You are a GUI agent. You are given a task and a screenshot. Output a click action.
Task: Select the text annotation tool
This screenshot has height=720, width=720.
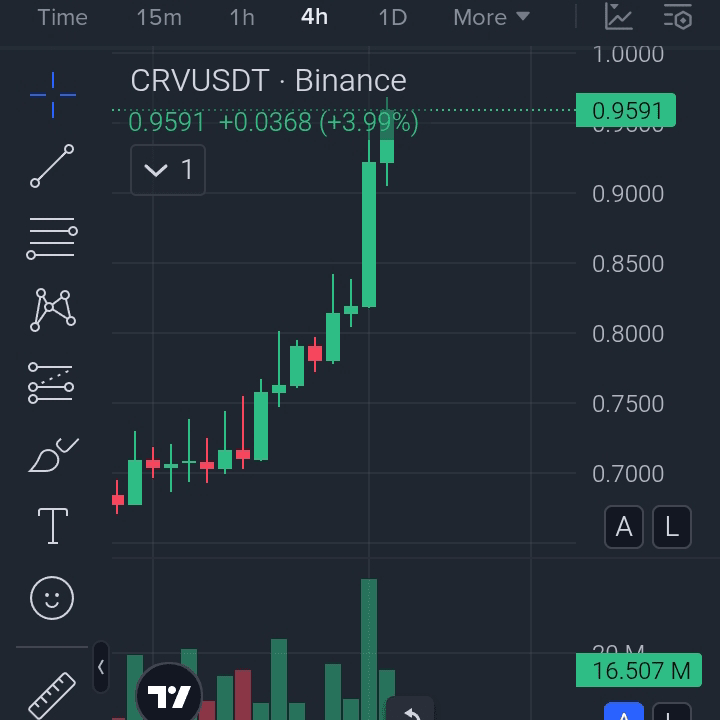(x=53, y=526)
